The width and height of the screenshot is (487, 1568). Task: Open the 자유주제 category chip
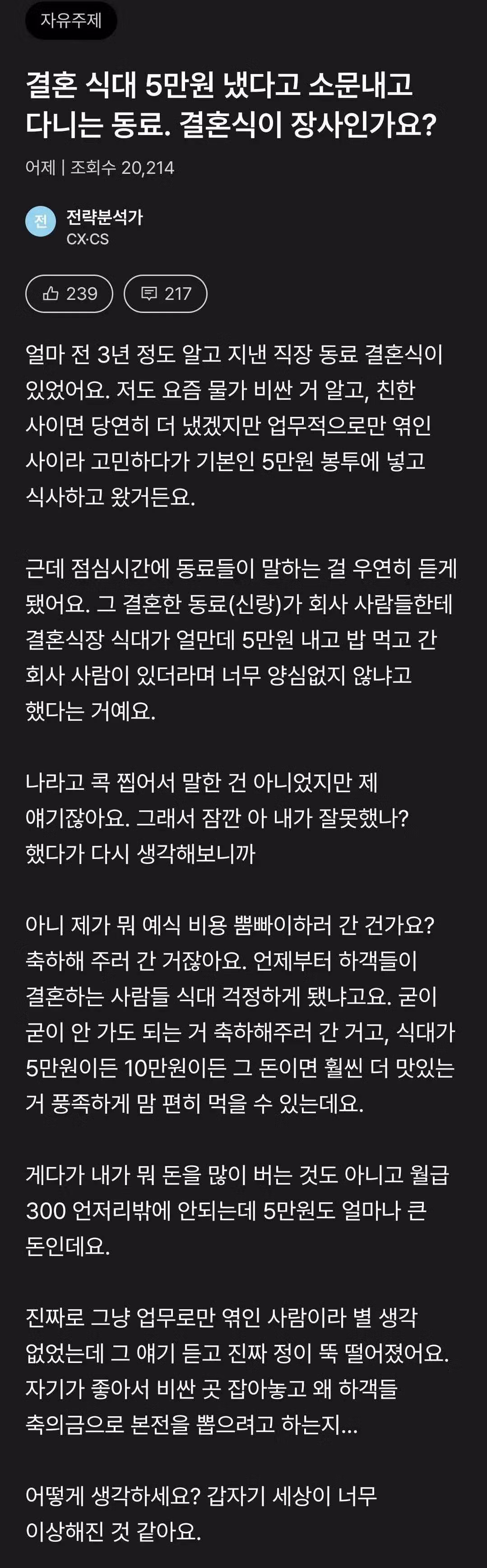tap(70, 21)
